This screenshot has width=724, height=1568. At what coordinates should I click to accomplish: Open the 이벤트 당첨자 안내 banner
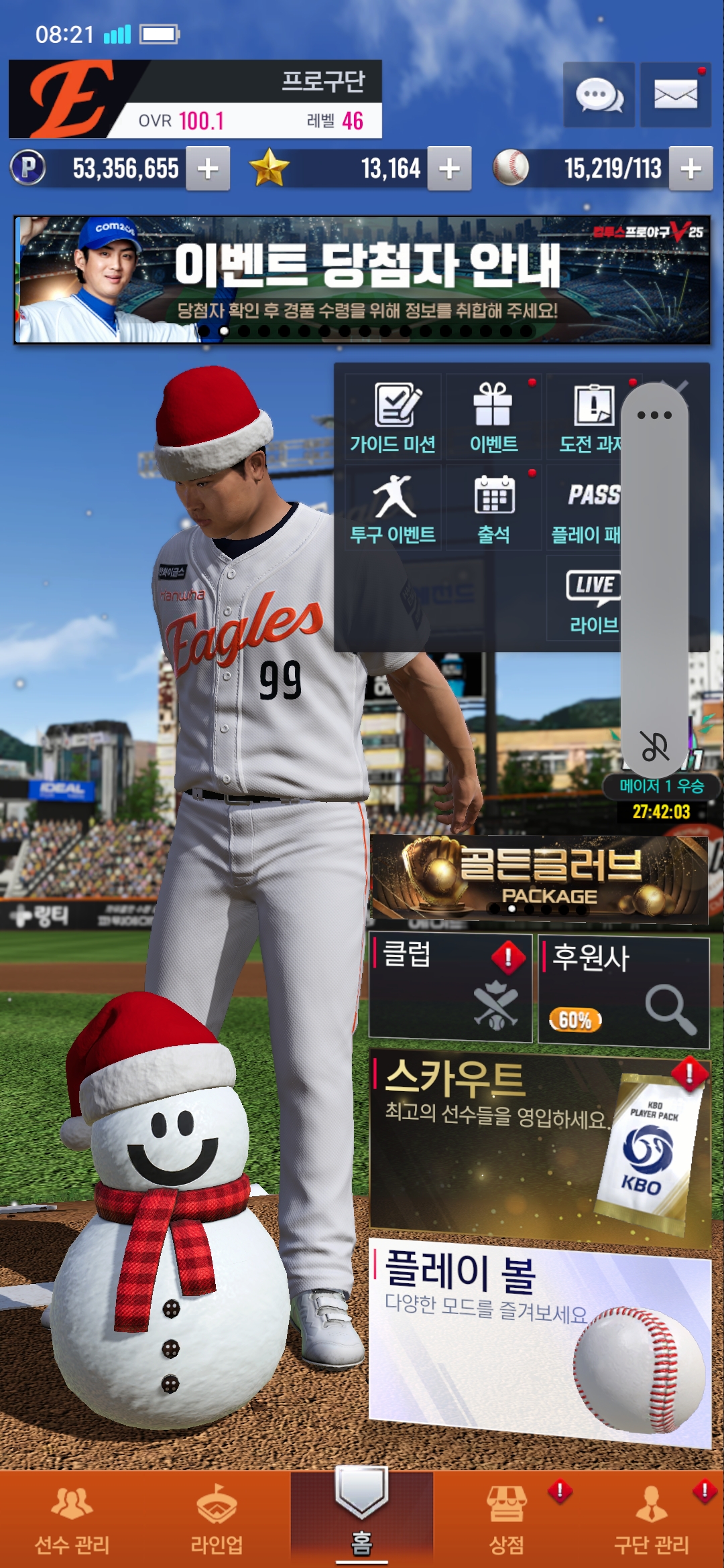(x=362, y=279)
